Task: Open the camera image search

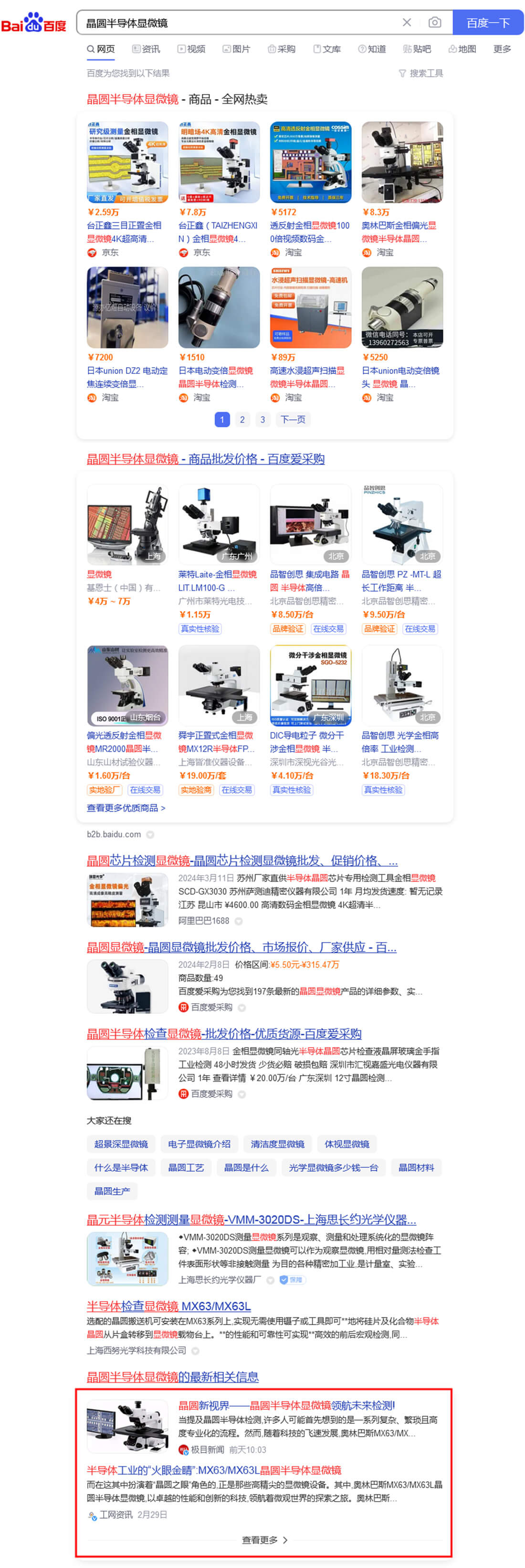Action: (434, 22)
